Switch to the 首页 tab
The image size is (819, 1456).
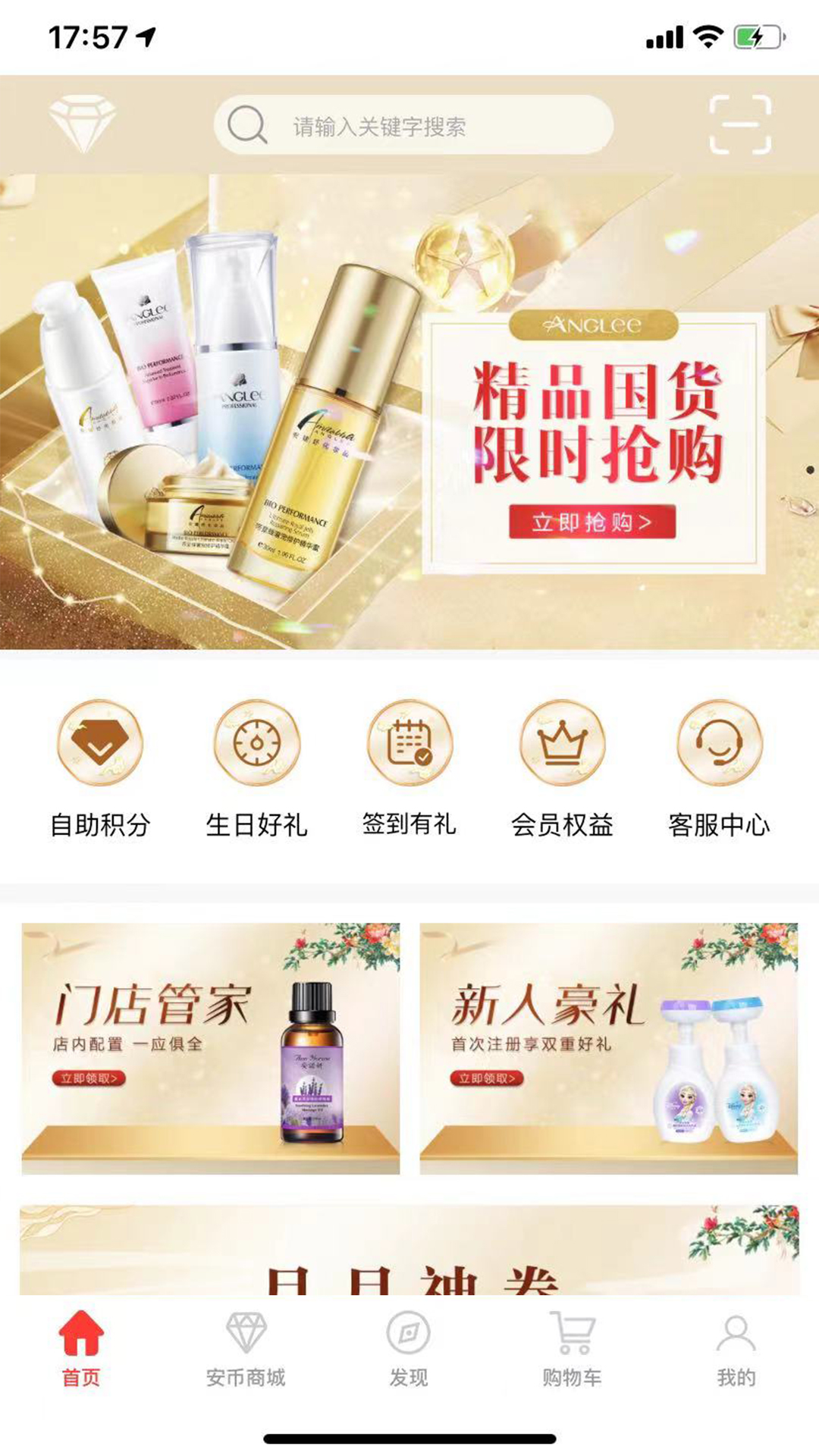[x=81, y=1348]
